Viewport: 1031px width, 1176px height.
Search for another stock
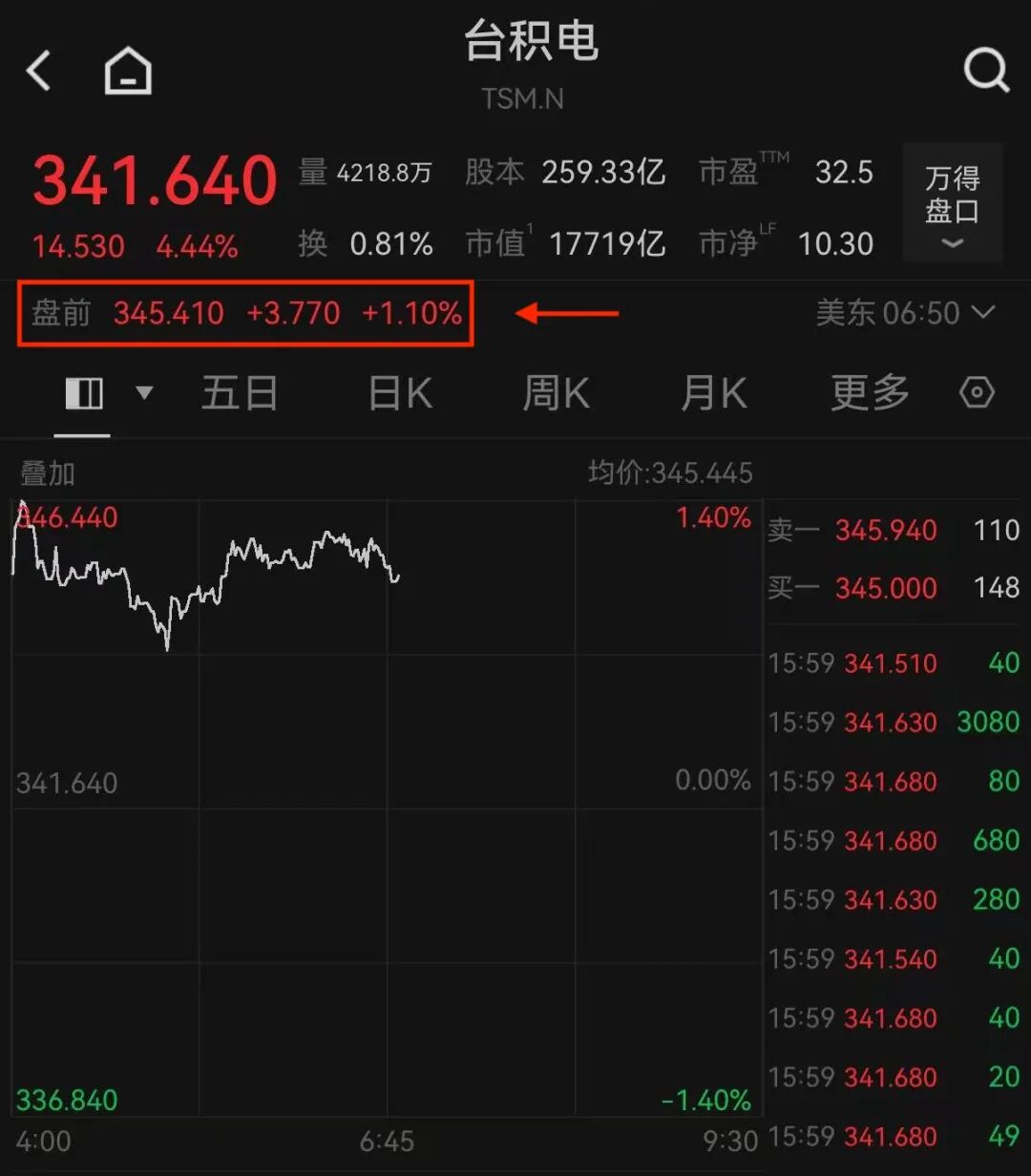point(985,70)
